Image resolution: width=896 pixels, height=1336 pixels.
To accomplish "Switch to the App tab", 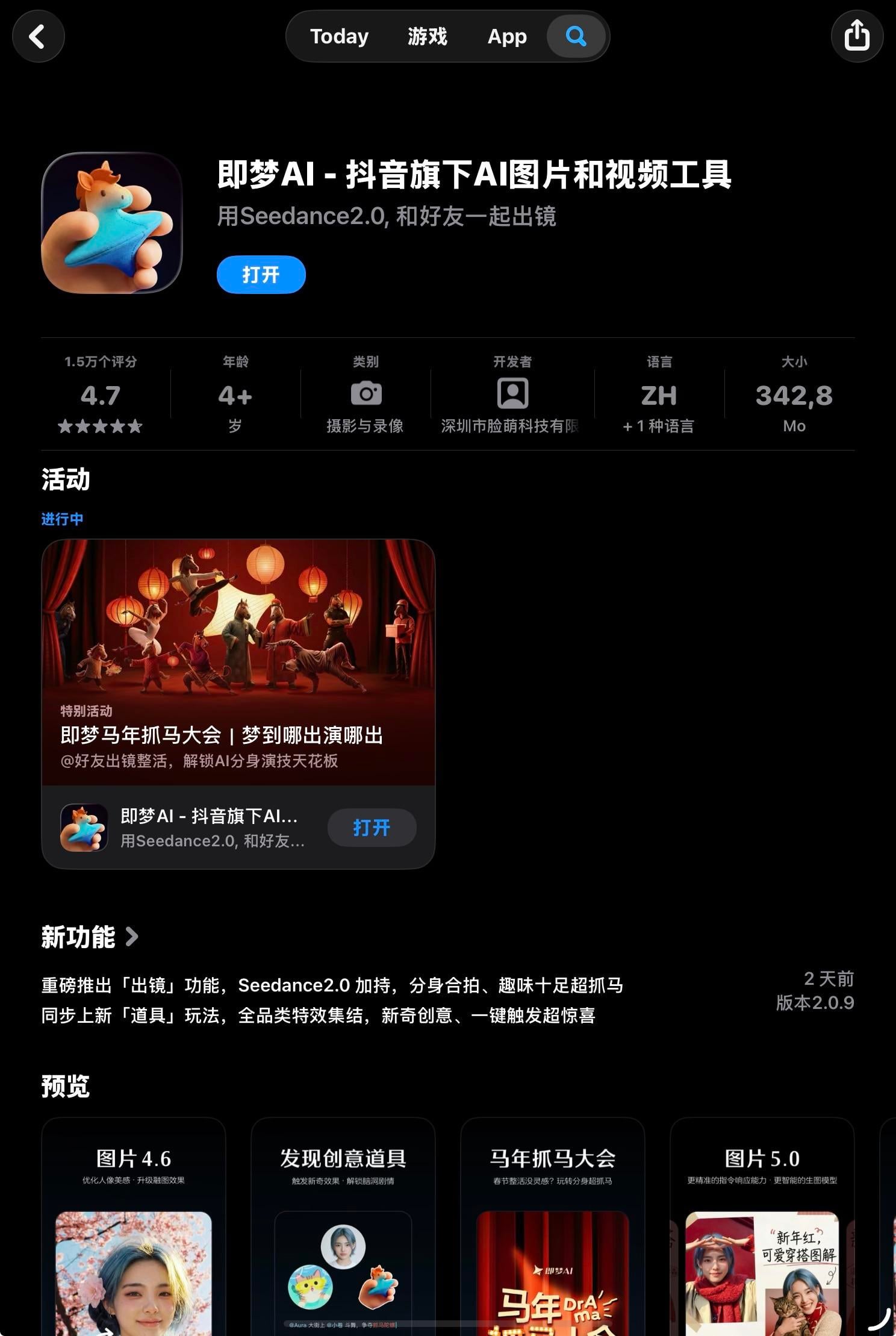I will [506, 36].
